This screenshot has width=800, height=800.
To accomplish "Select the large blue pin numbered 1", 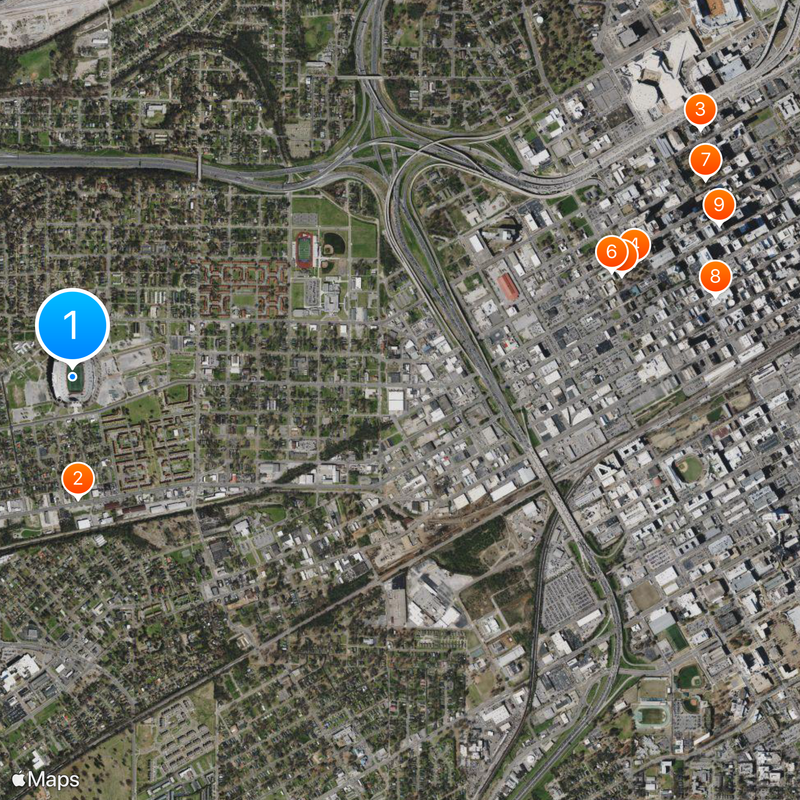I will (72, 324).
